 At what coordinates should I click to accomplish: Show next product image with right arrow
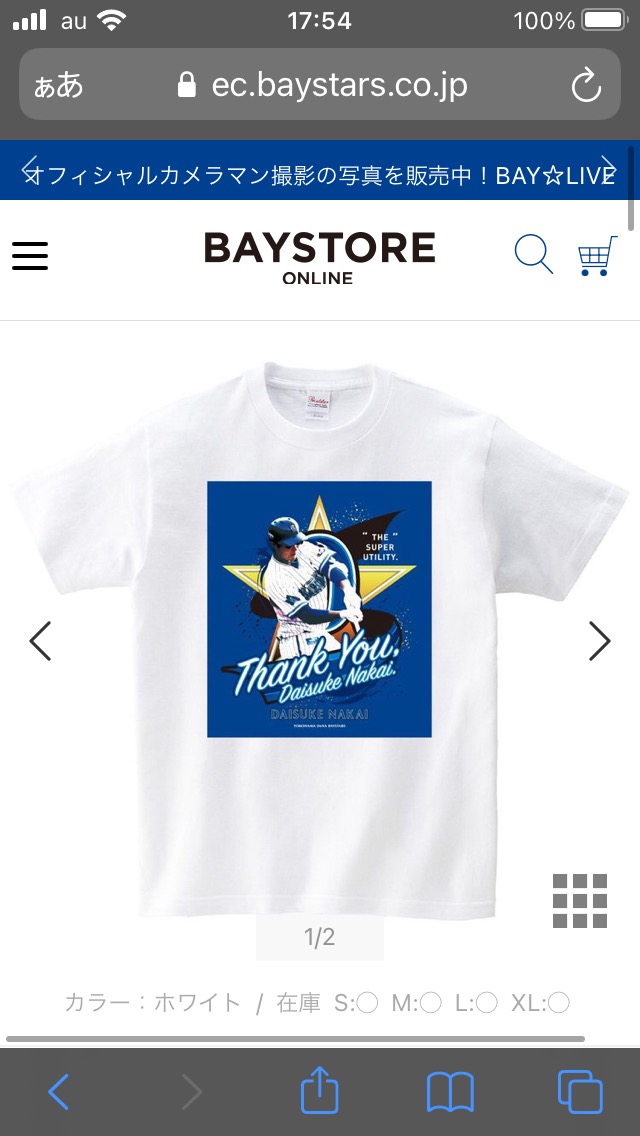[x=599, y=641]
